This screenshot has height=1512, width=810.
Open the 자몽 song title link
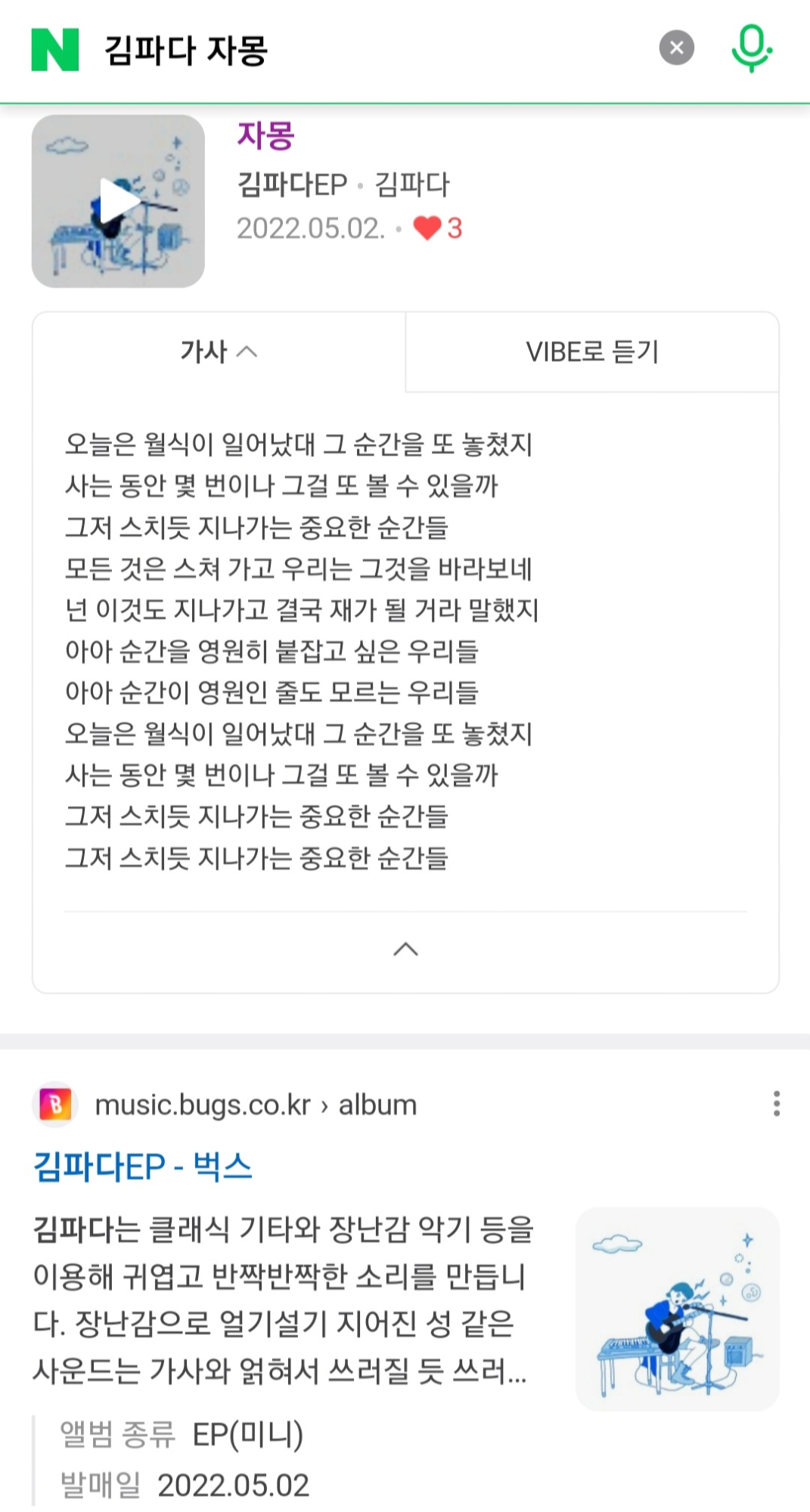265,136
